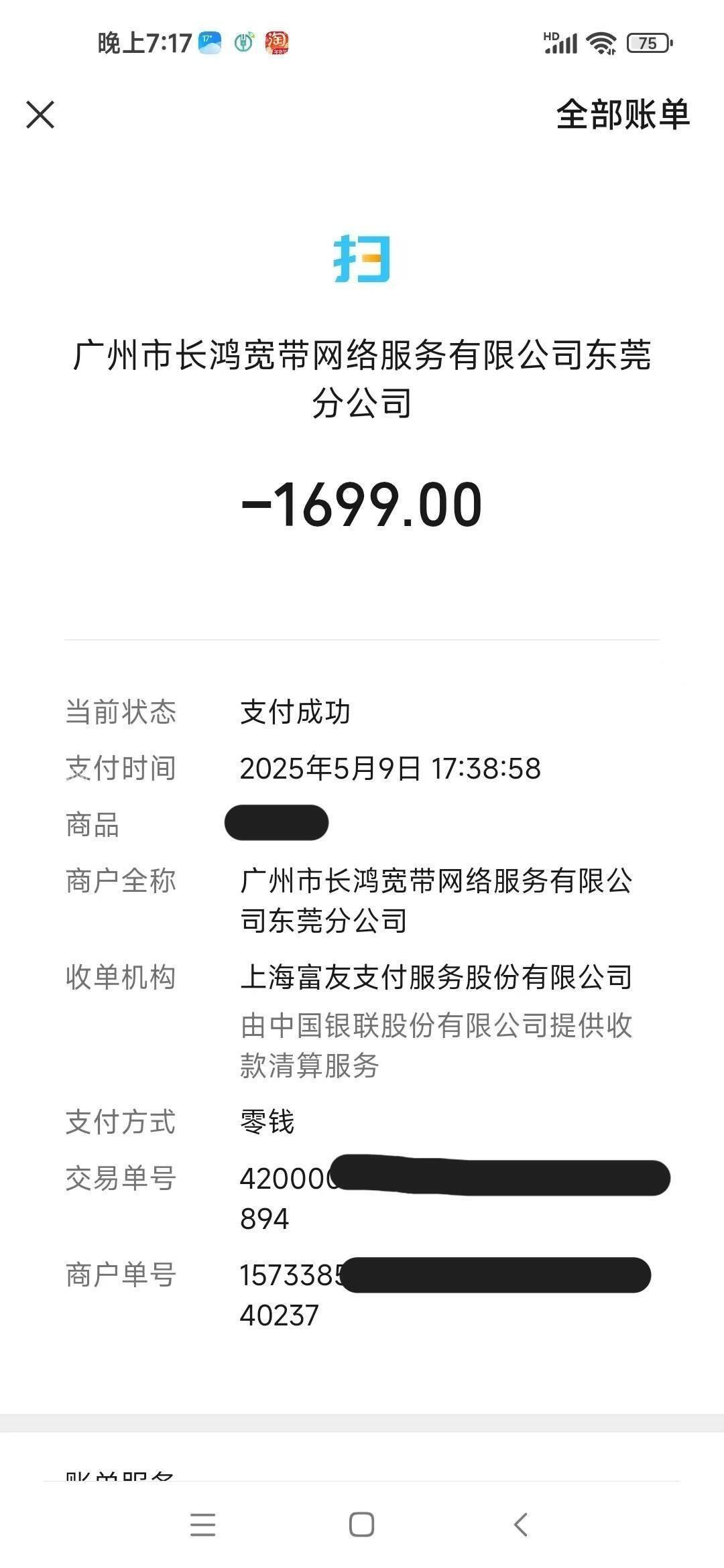Open the recent apps menu
724x1568 pixels.
(202, 1524)
